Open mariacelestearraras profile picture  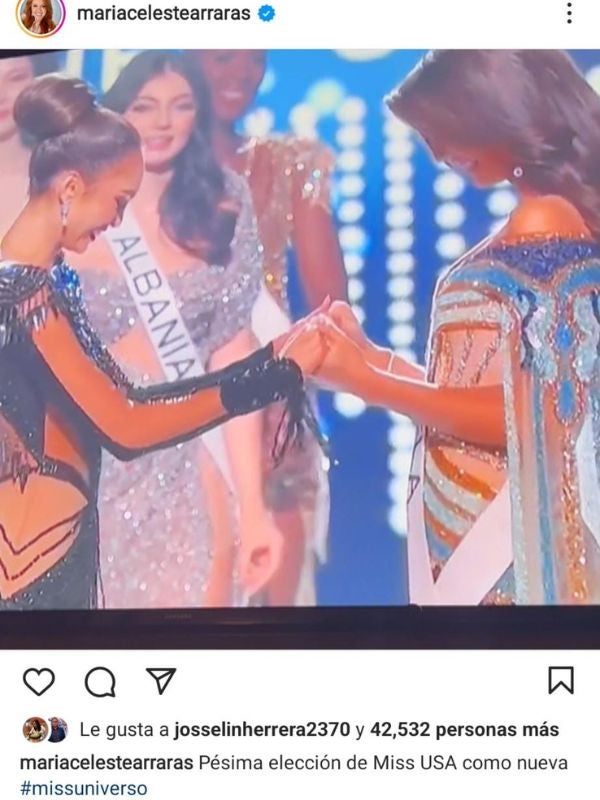[x=41, y=15]
